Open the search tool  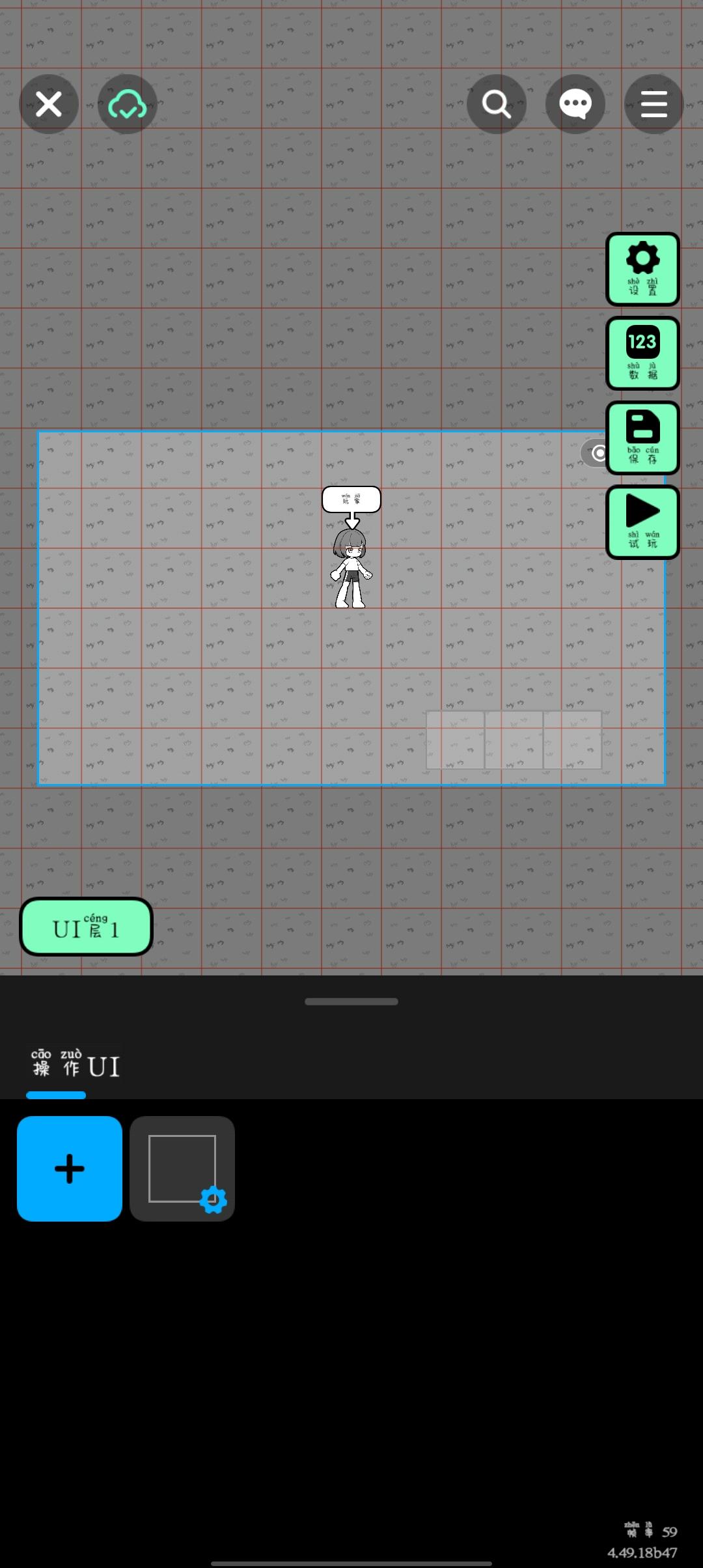tap(497, 104)
